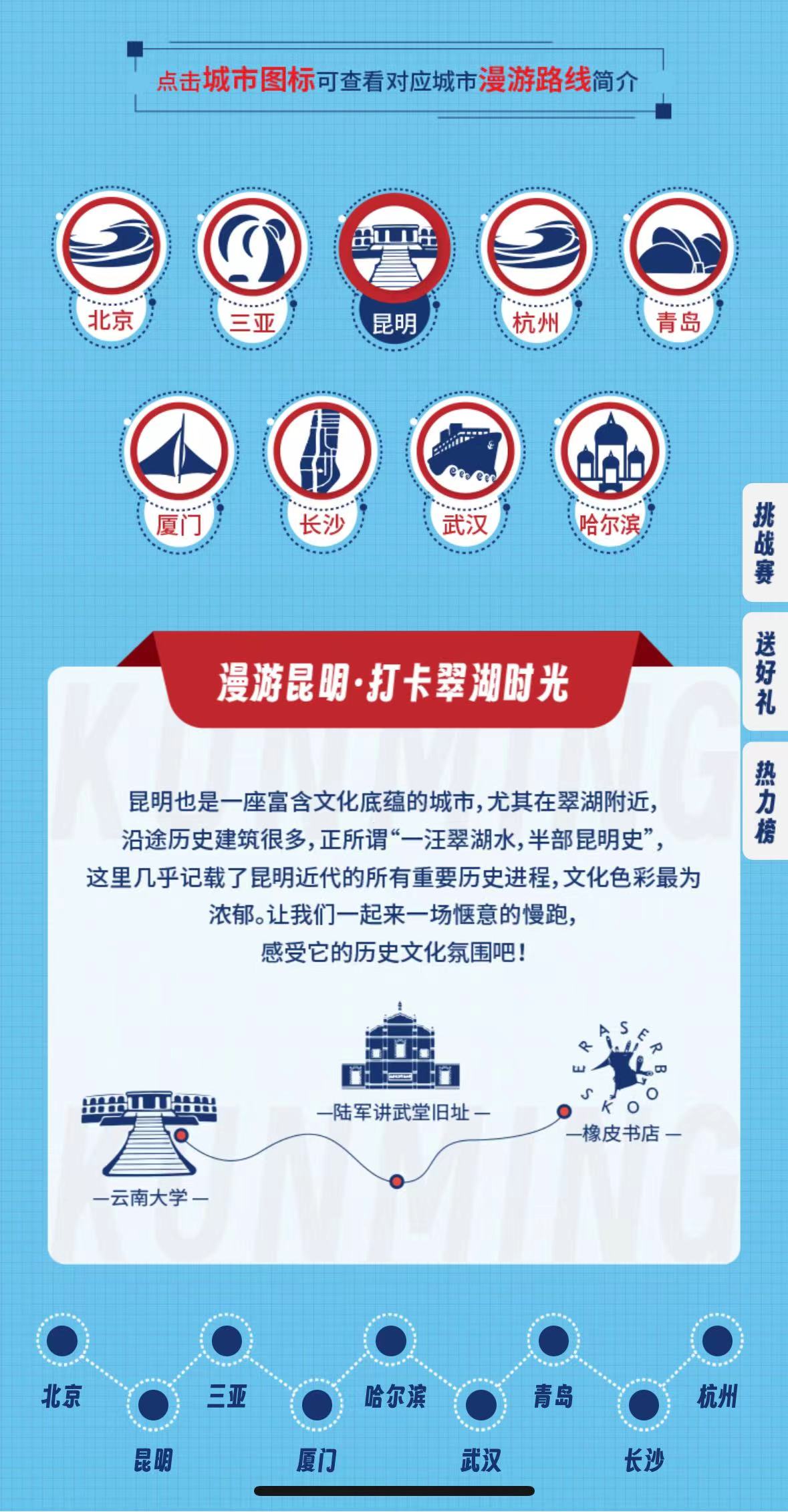Open the 热力榜 side tab
Viewport: 788px width, 1512px height.
(765, 800)
